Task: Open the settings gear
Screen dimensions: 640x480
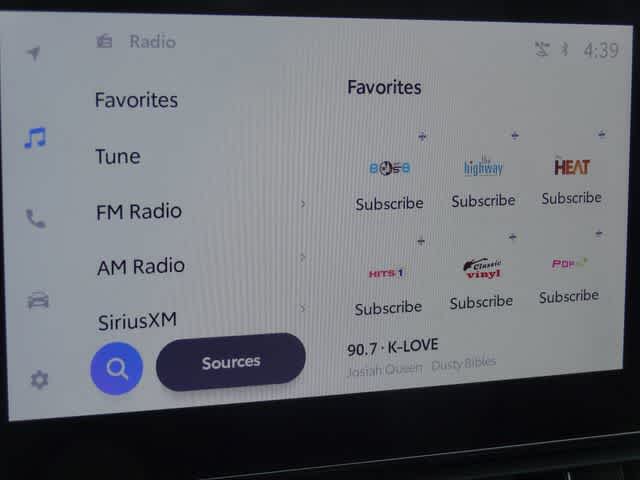Action: click(x=39, y=380)
